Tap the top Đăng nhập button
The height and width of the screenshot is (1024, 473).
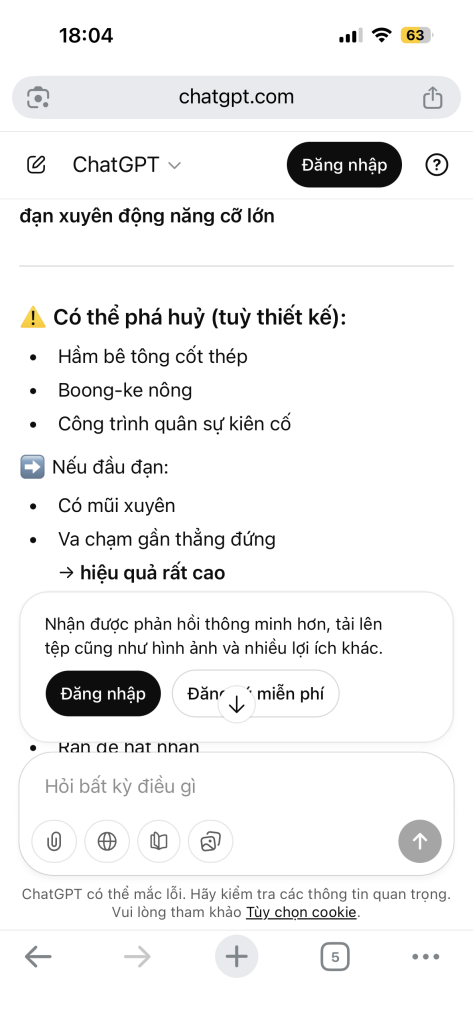pos(344,165)
